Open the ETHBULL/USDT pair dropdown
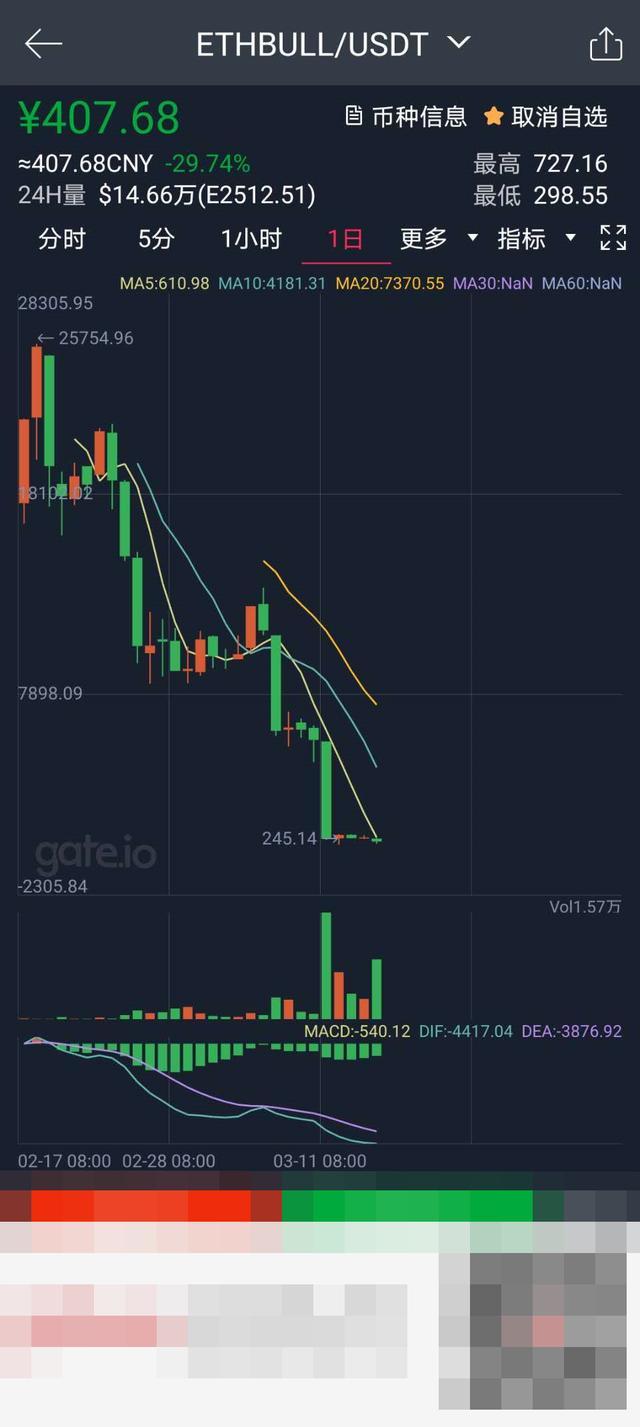This screenshot has height=1427, width=640. (x=333, y=44)
